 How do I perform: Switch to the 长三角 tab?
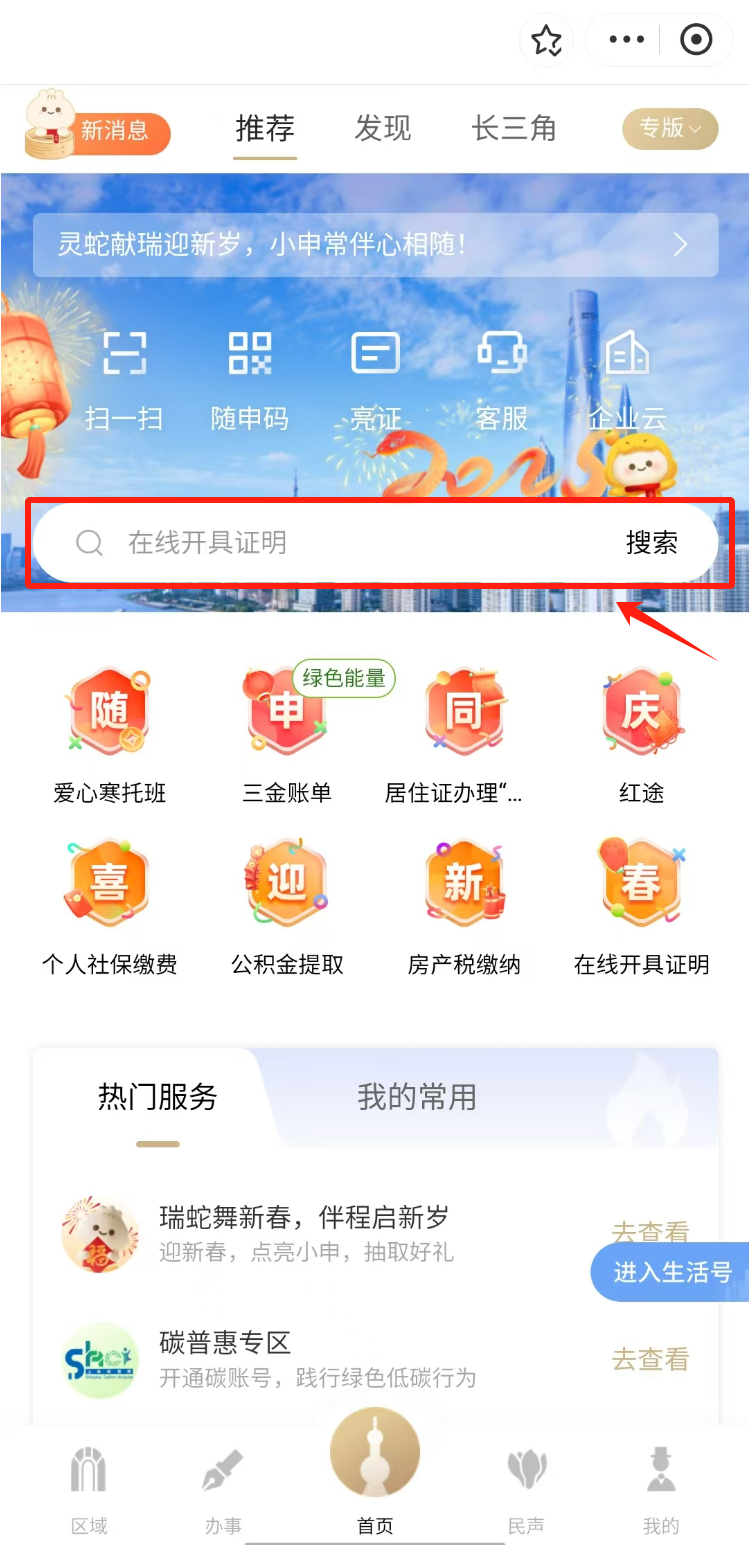[x=514, y=129]
